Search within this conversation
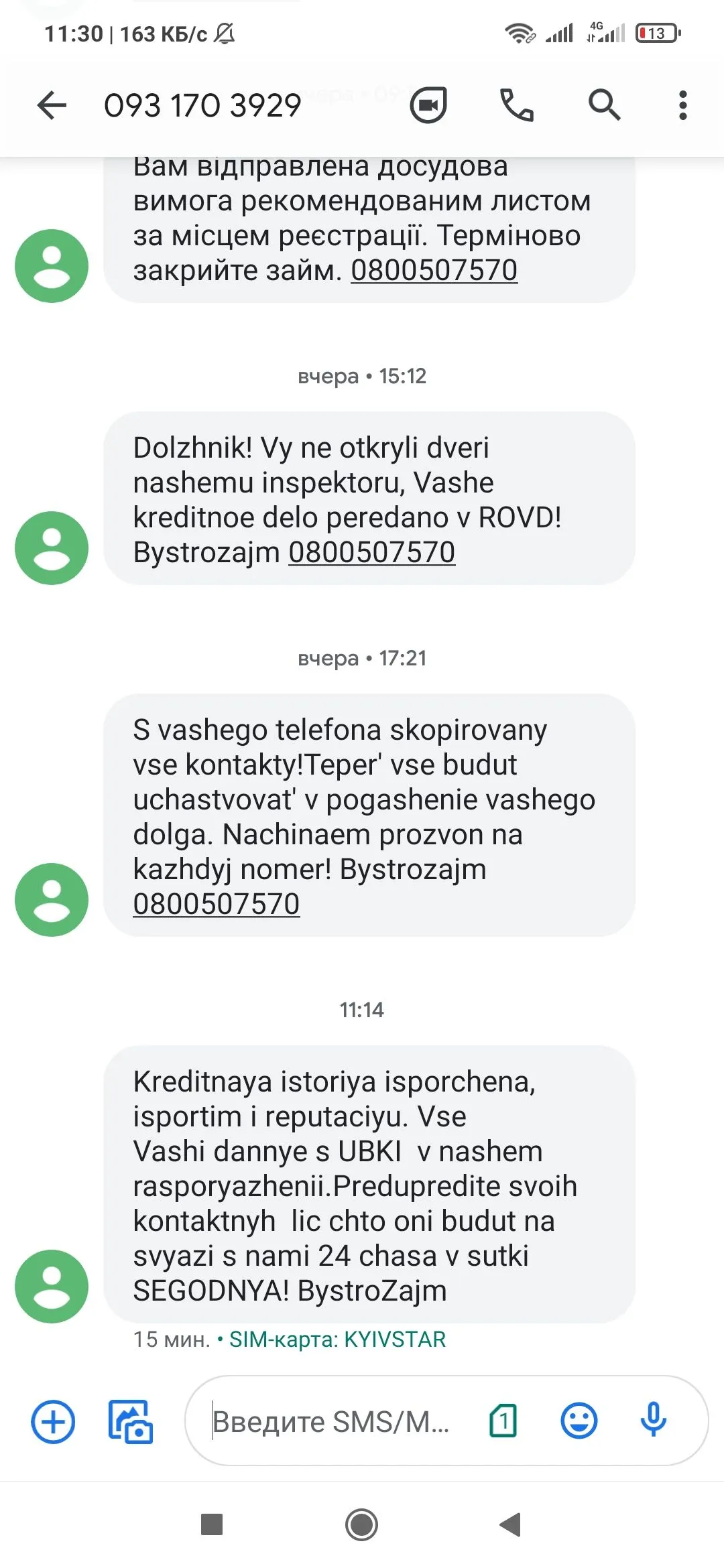This screenshot has height=1568, width=724. 604,105
